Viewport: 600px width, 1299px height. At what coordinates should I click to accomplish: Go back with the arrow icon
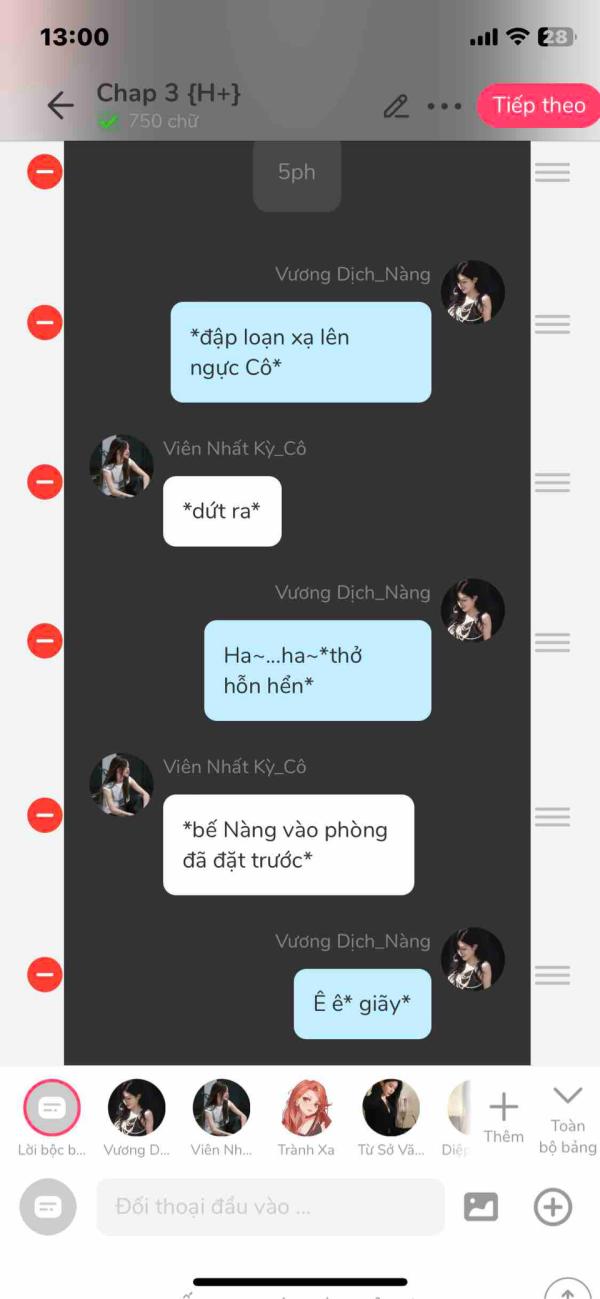point(60,105)
